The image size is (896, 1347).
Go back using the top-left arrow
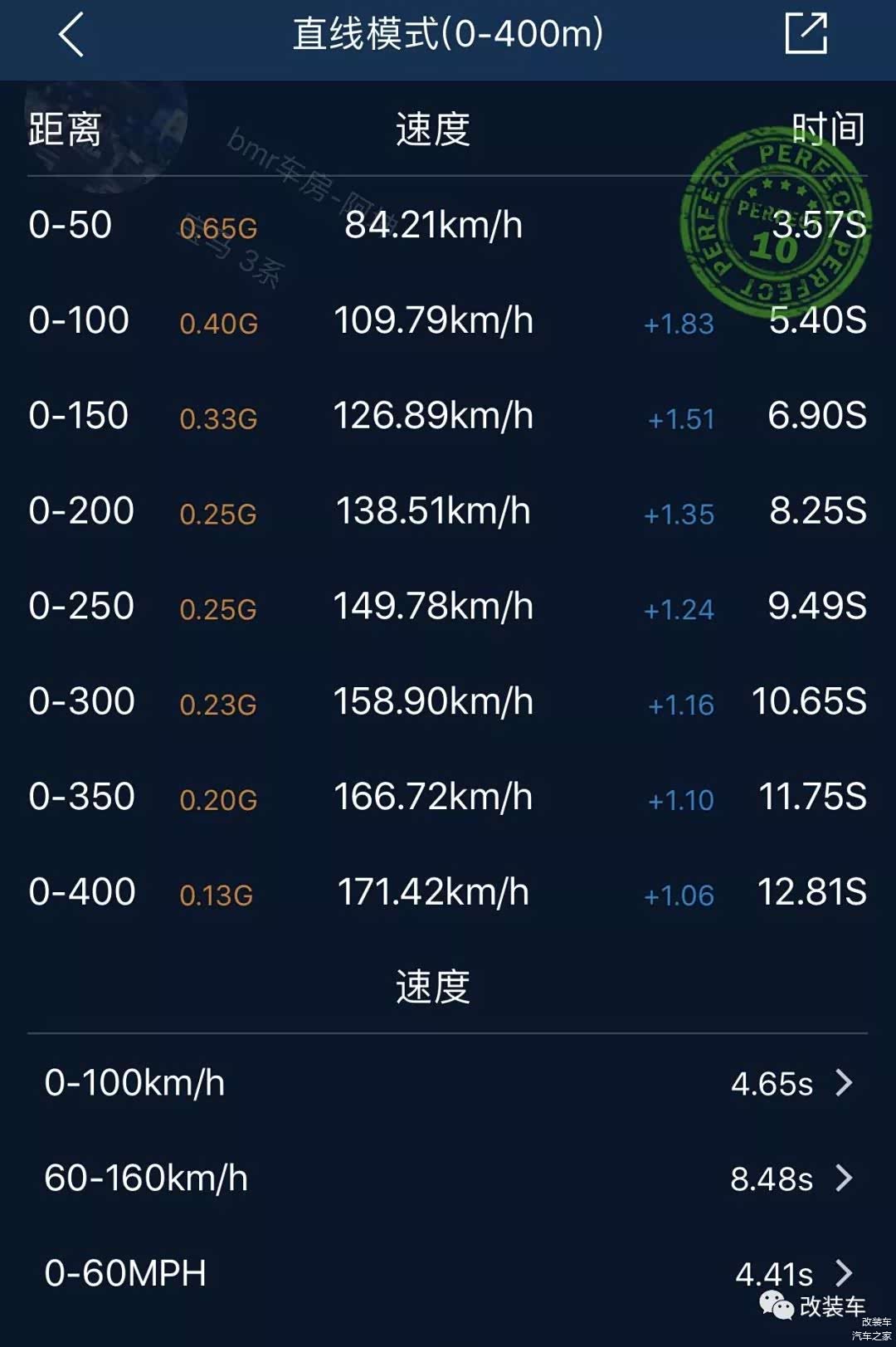pos(72,35)
